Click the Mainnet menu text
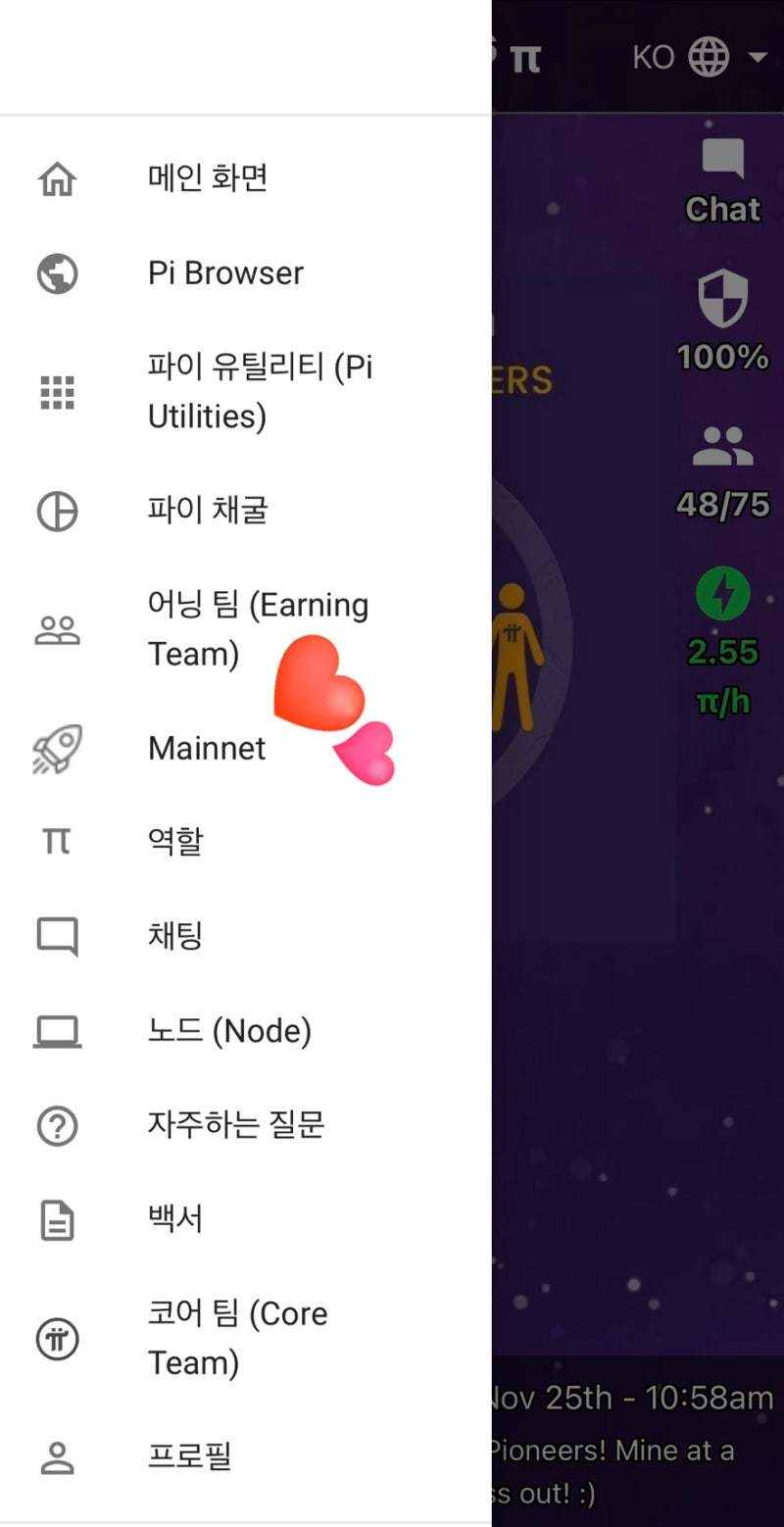Image resolution: width=784 pixels, height=1527 pixels. tap(206, 748)
